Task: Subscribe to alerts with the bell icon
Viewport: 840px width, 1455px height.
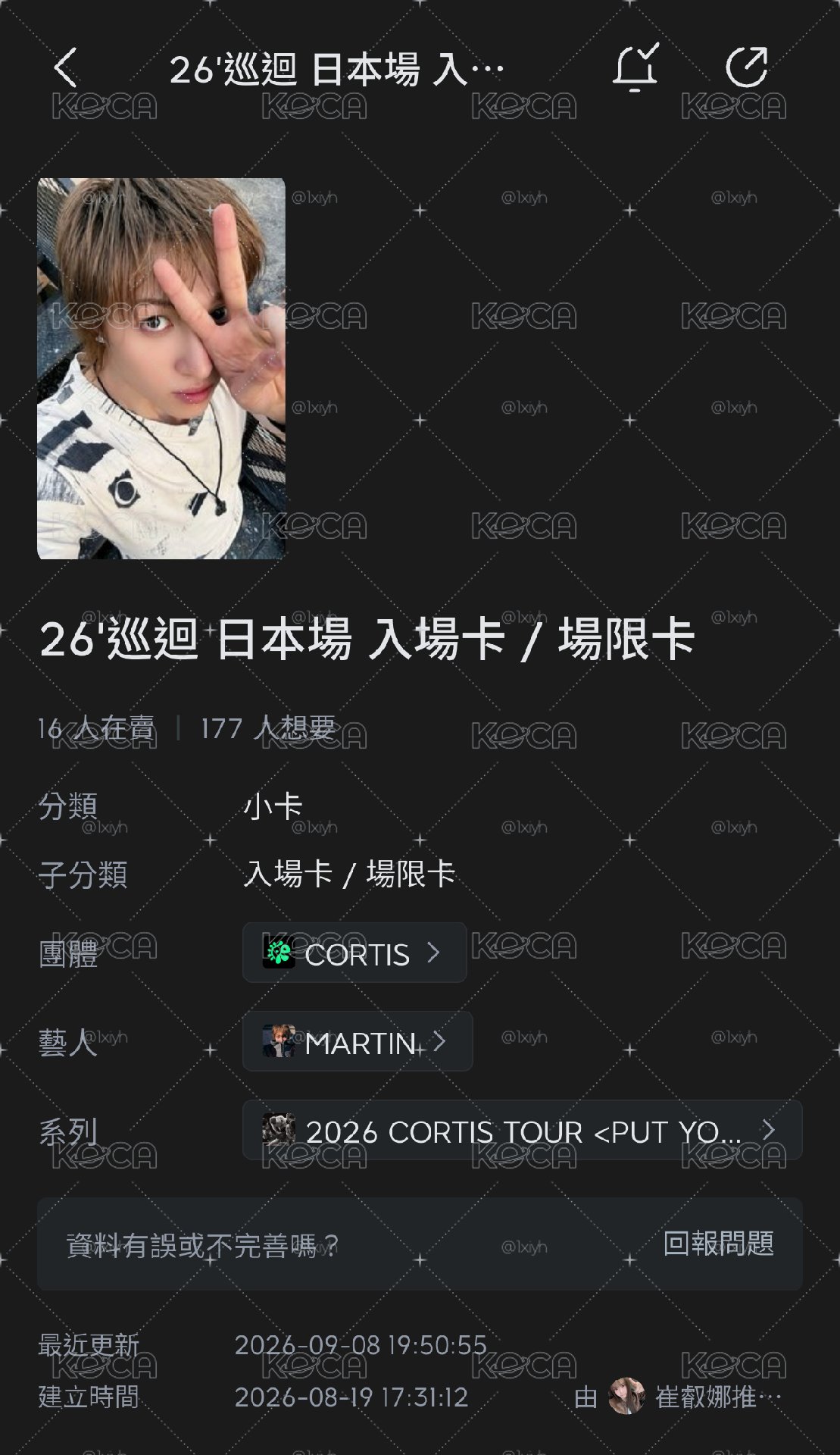Action: coord(635,67)
